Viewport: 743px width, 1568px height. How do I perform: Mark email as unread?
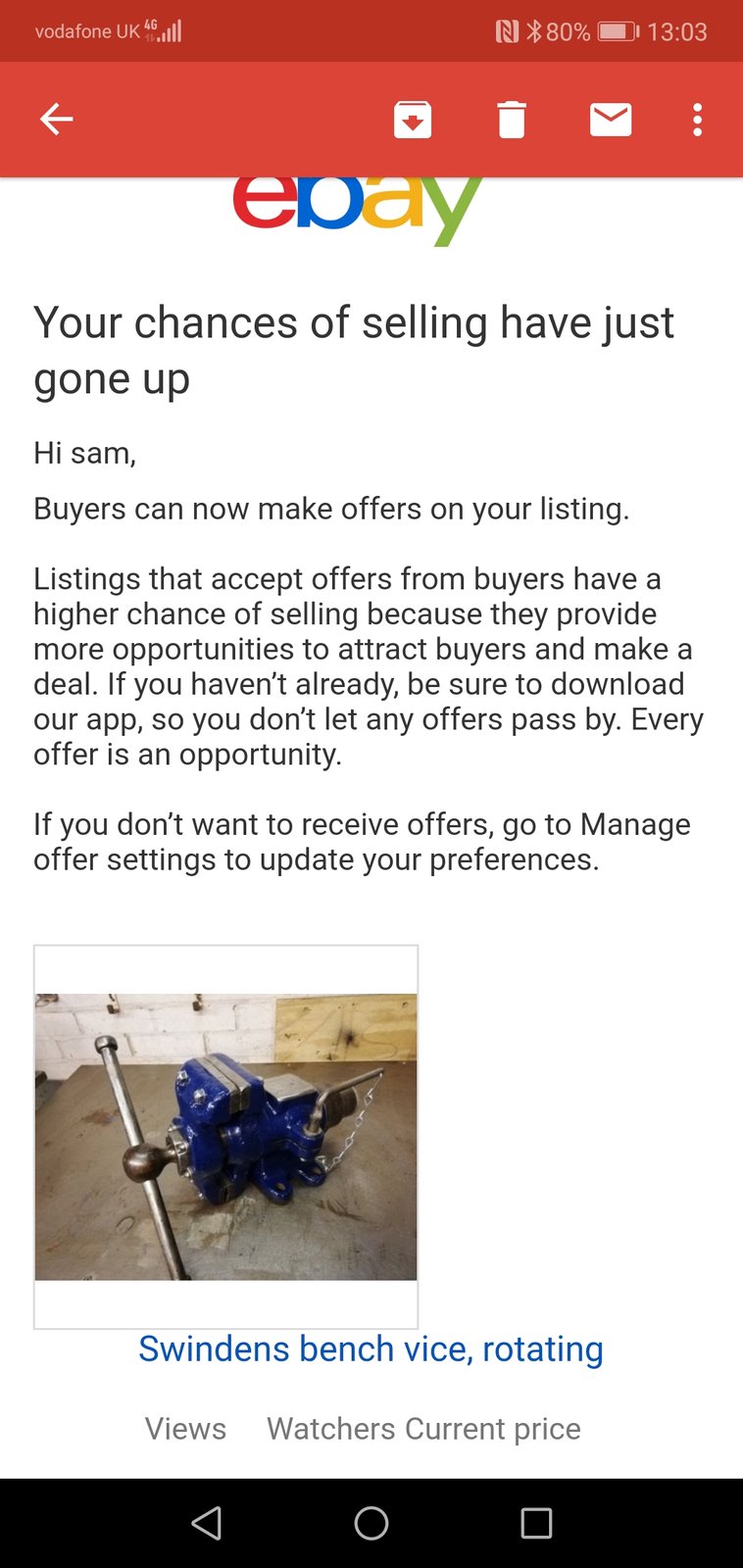pos(610,120)
